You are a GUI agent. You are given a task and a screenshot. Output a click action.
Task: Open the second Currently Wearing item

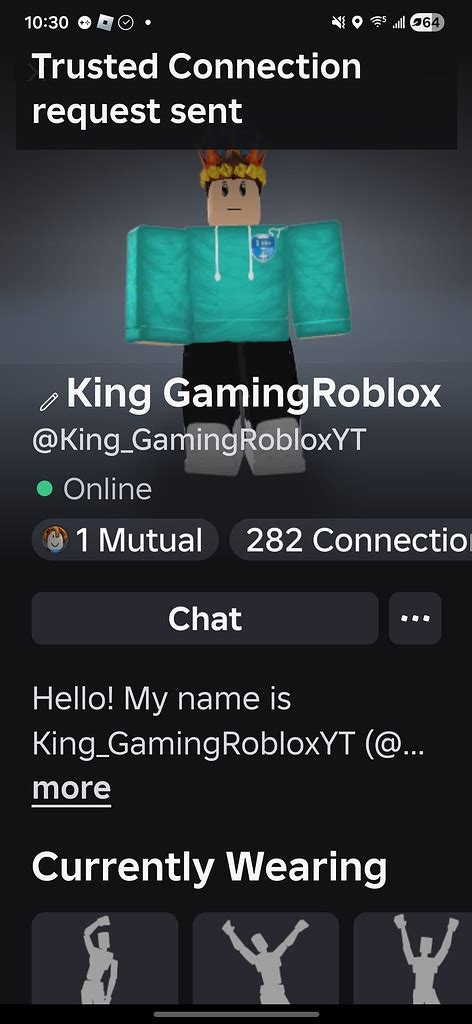[265, 958]
